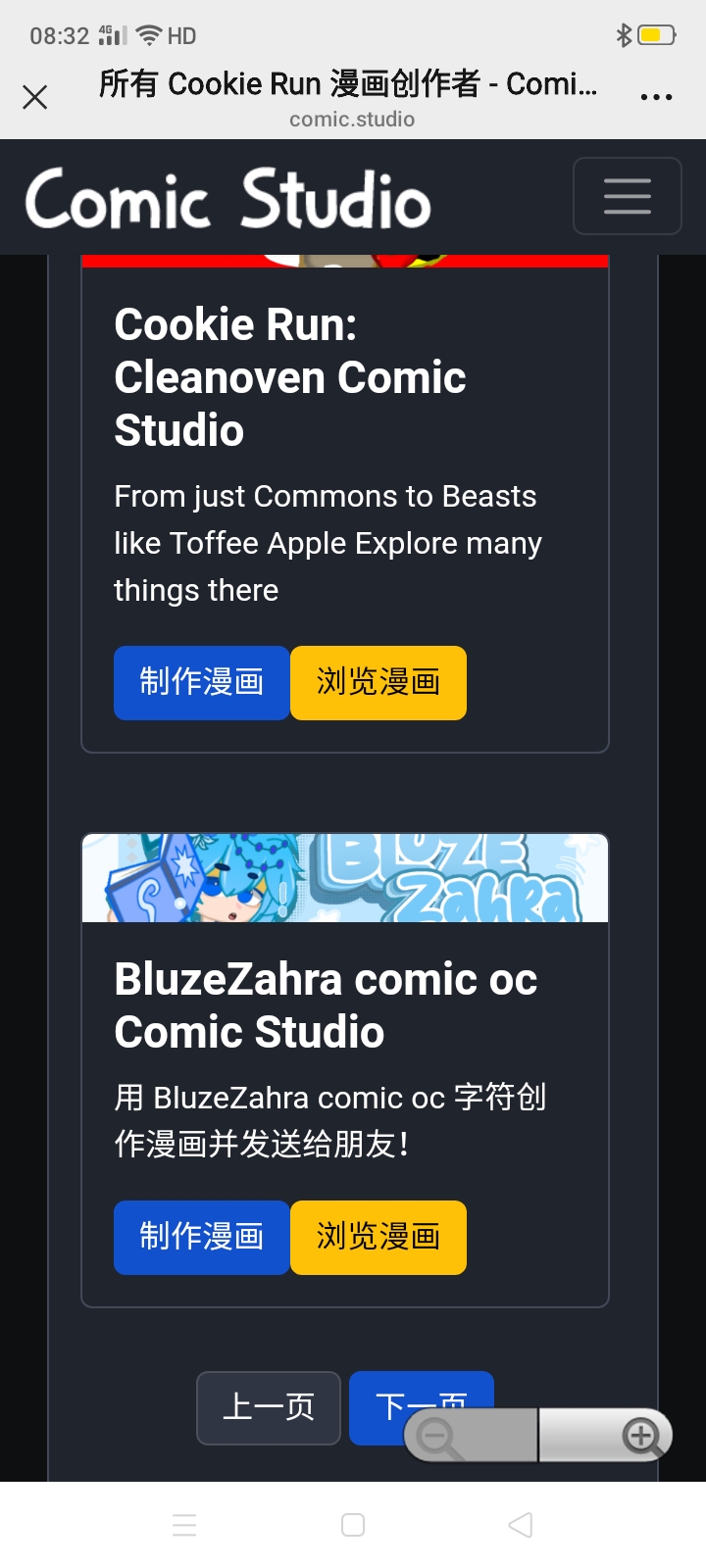Tap 制作漫画 for Cookie Run: Cleanoven
Viewport: 706px width, 1568px height.
[x=201, y=683]
